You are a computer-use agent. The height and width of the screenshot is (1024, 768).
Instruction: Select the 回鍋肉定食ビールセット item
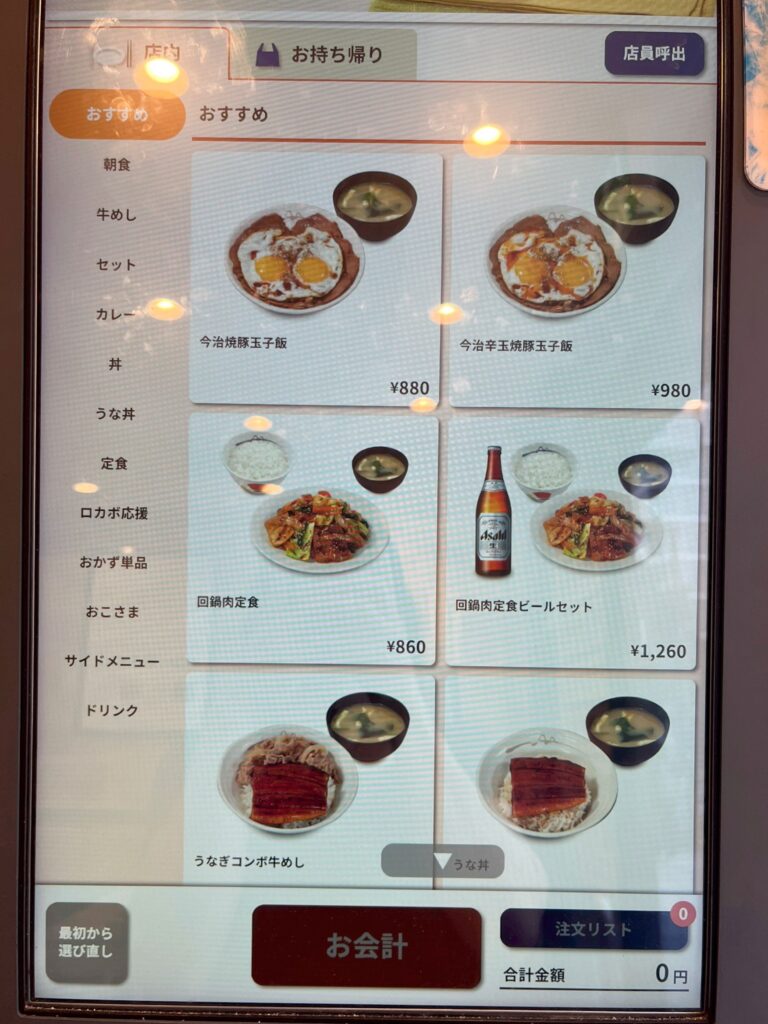pos(571,542)
